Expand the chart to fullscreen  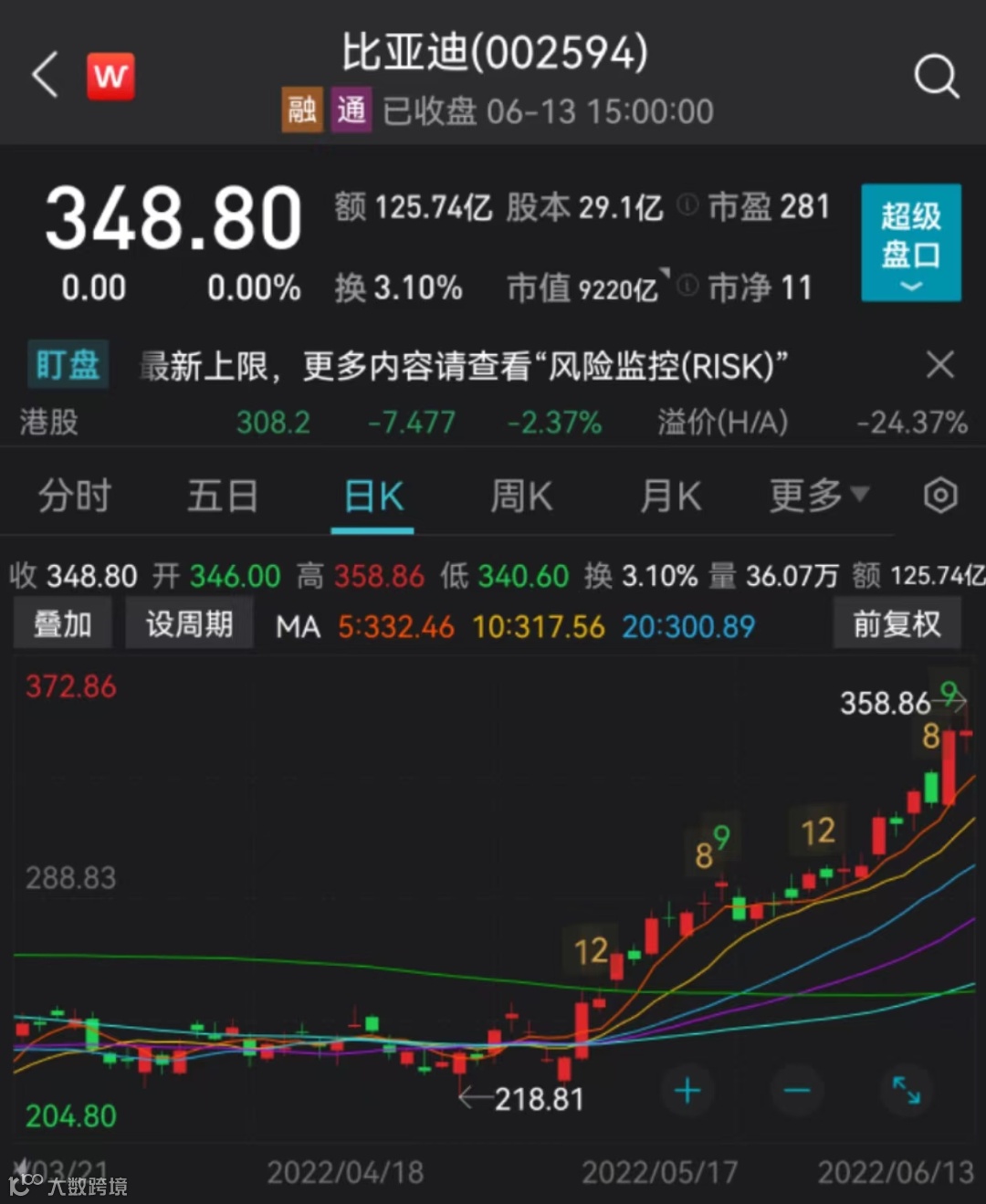click(906, 1091)
